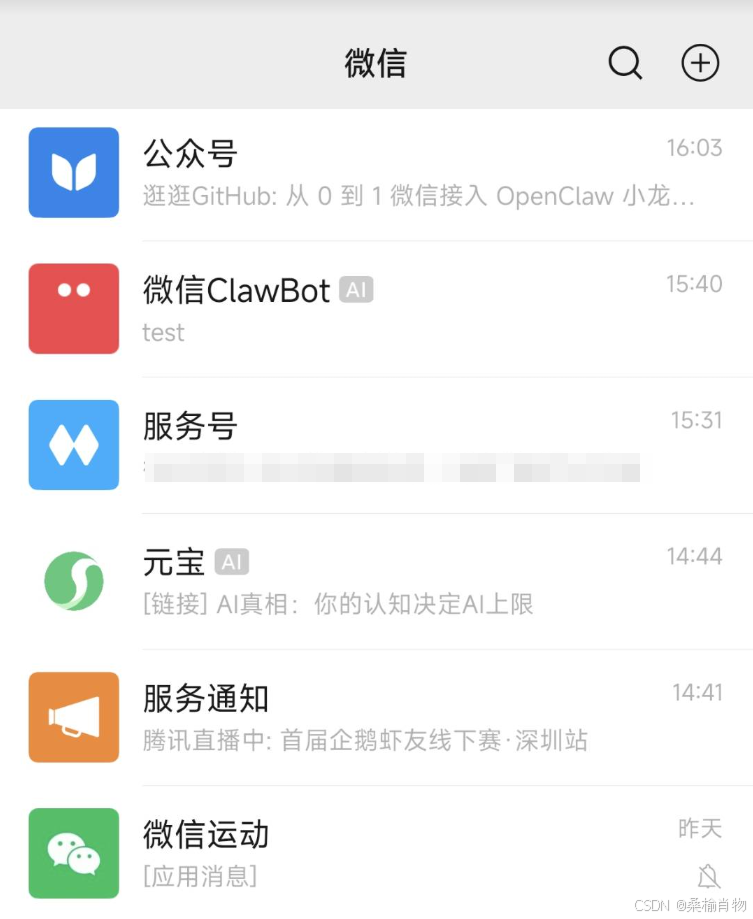Screen dimensions: 753x919
Task: Select the AI badge next to 微信ClawBot
Action: (x=357, y=289)
